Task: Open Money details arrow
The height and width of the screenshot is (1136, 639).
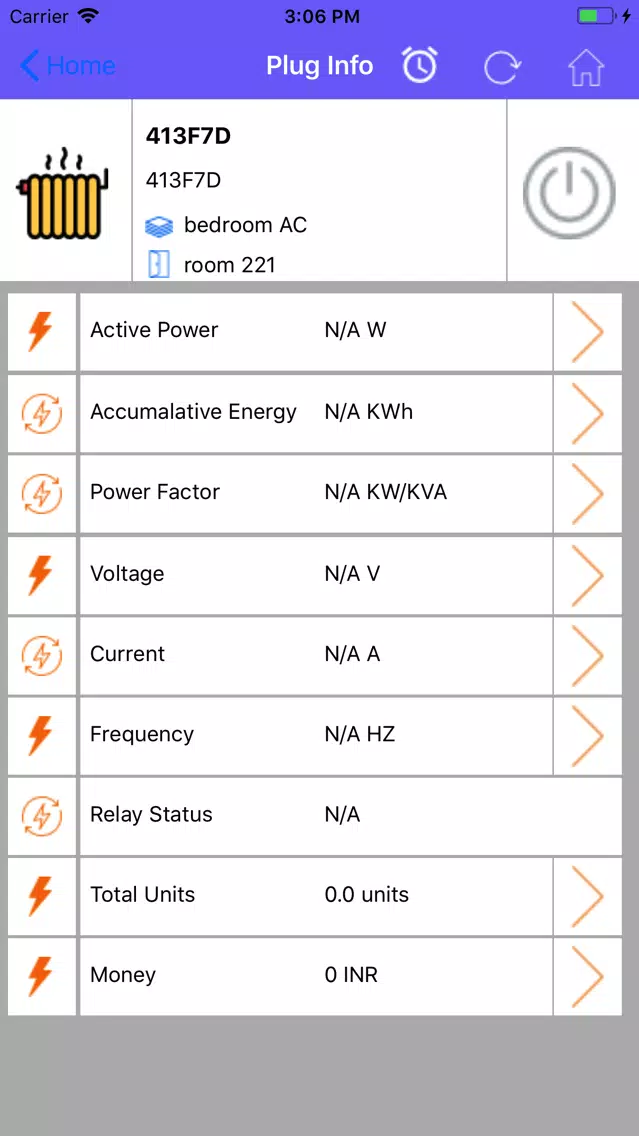Action: (x=588, y=977)
